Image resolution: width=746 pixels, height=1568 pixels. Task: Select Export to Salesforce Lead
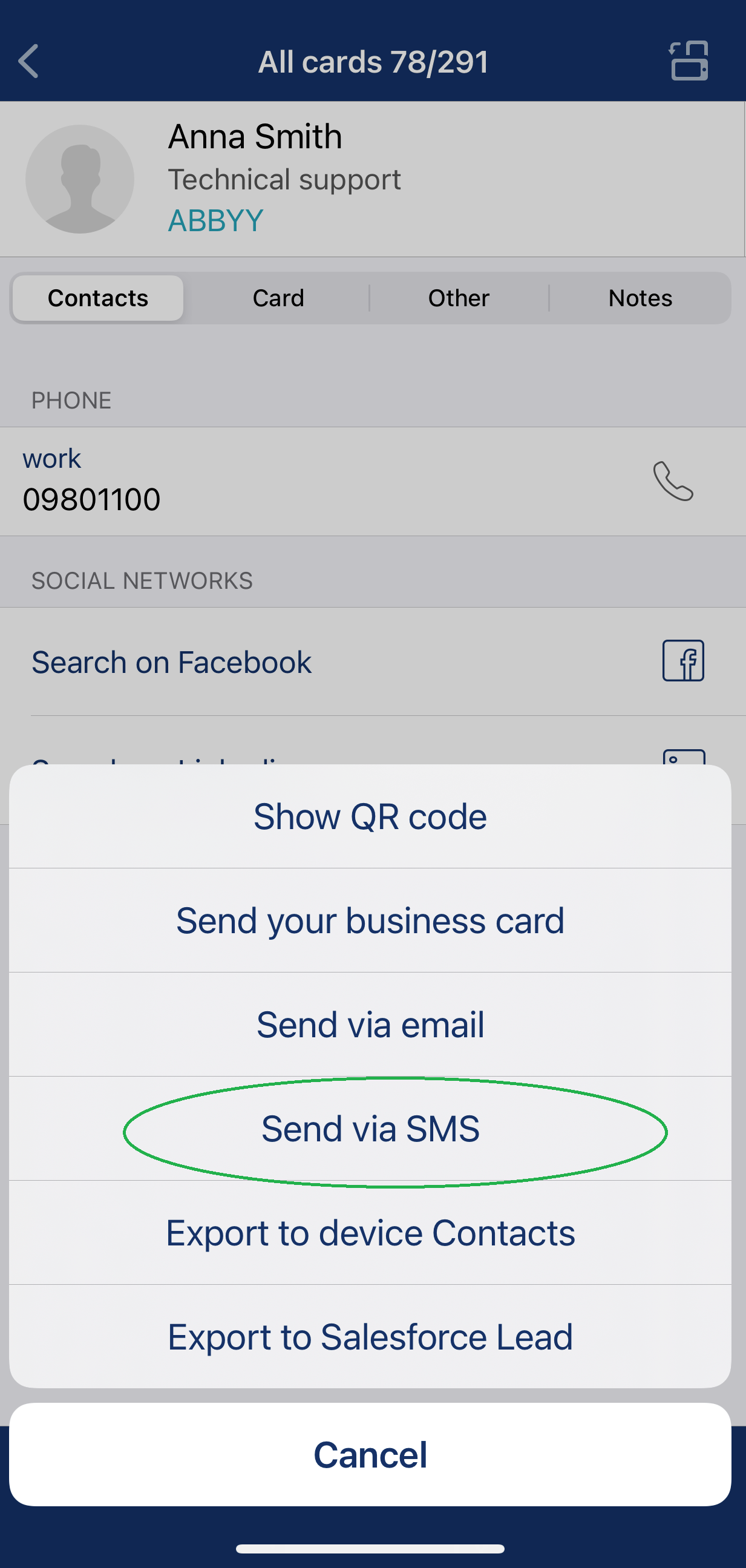pyautogui.click(x=370, y=1337)
